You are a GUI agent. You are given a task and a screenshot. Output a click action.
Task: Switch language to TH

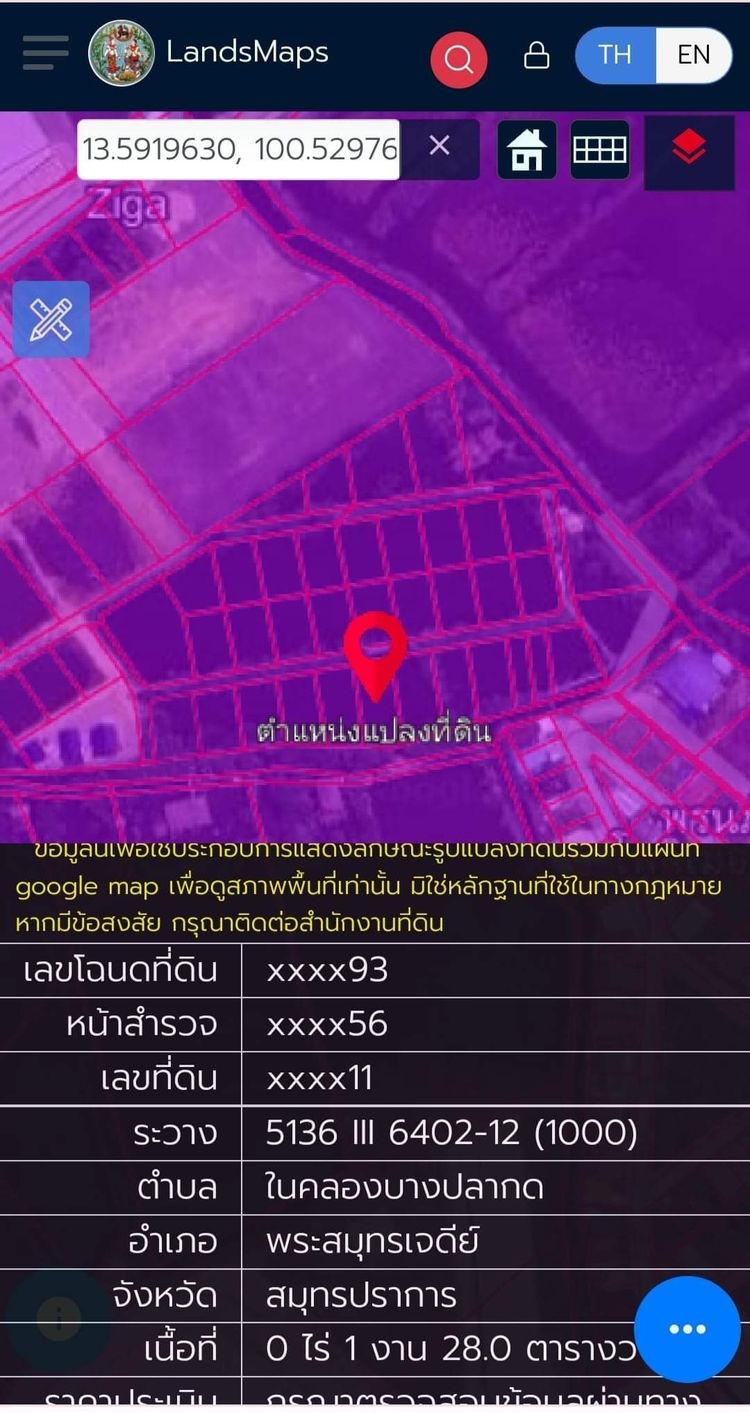coord(615,54)
